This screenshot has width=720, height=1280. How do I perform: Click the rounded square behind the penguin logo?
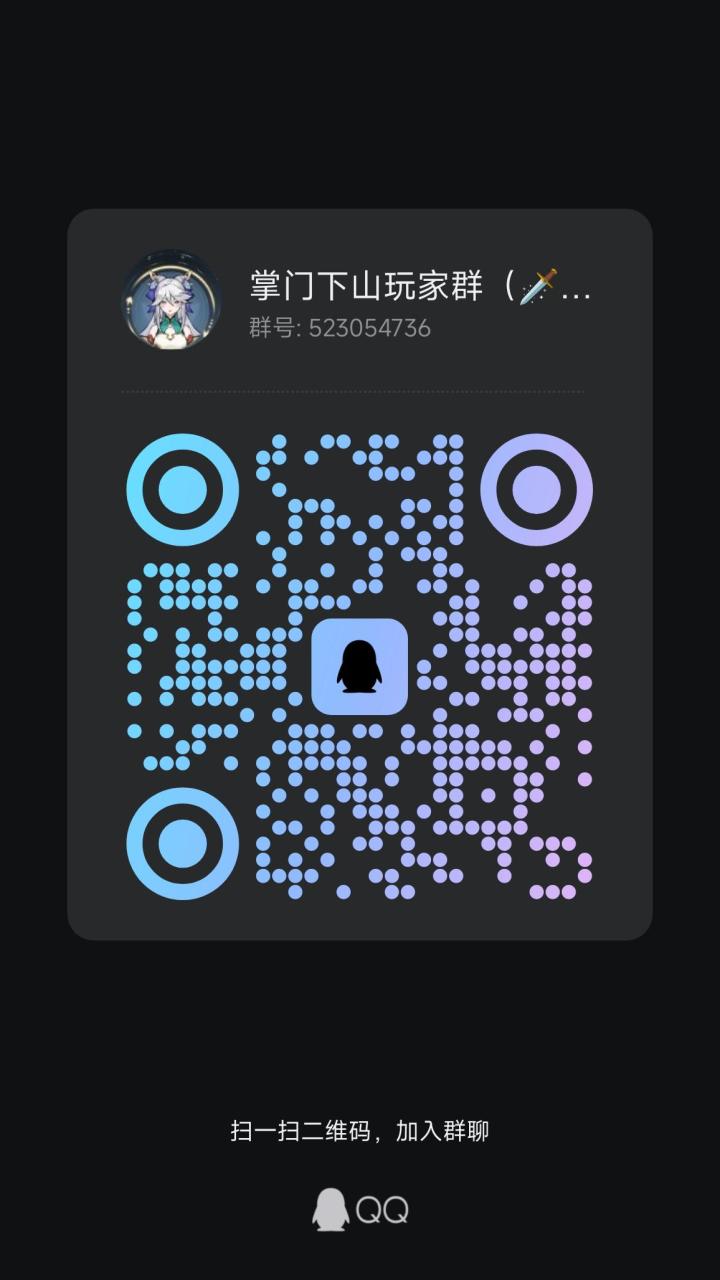(x=360, y=665)
